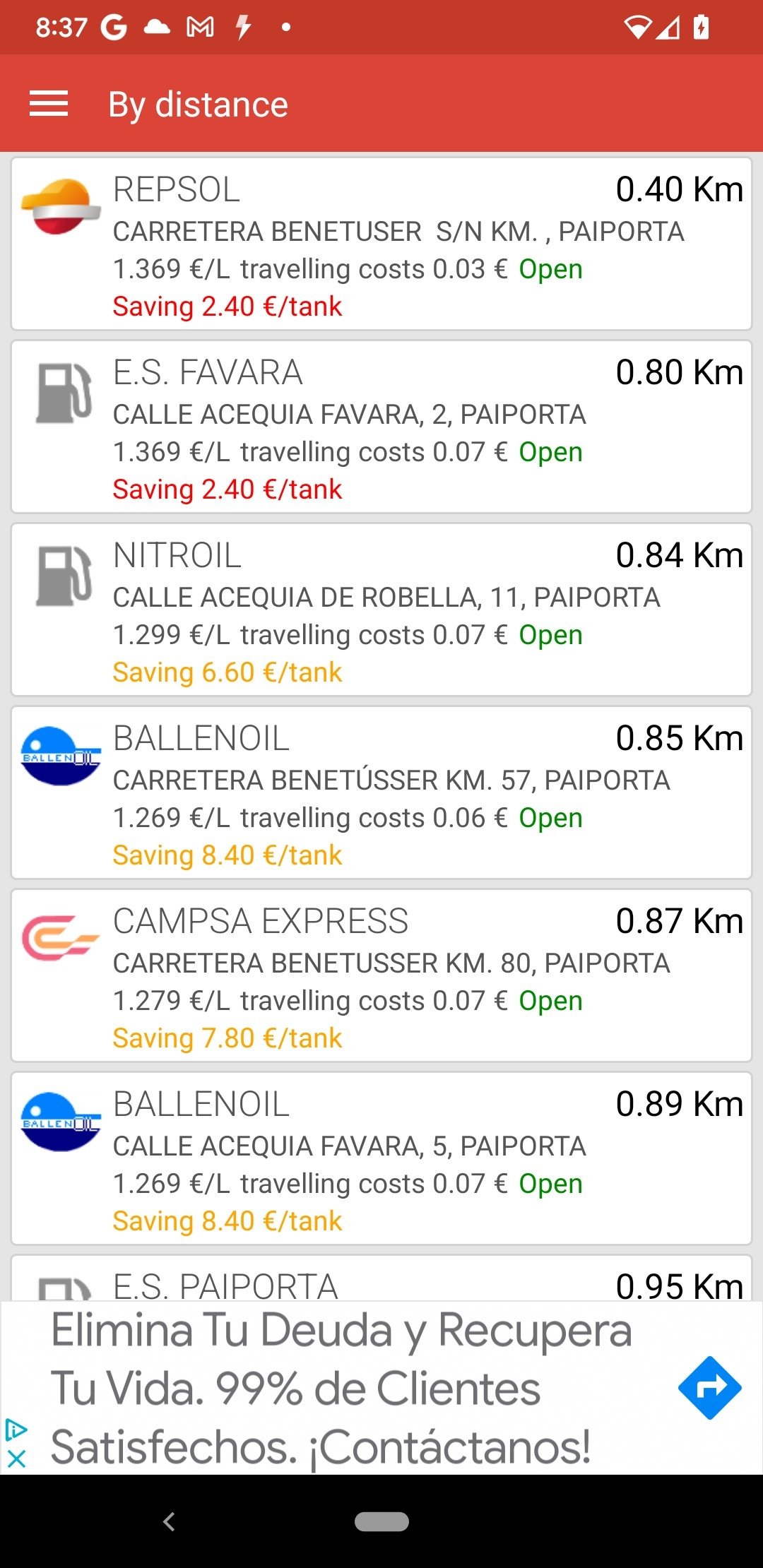Tap the home pill to go home
Viewport: 763px width, 1568px height.
[381, 1521]
